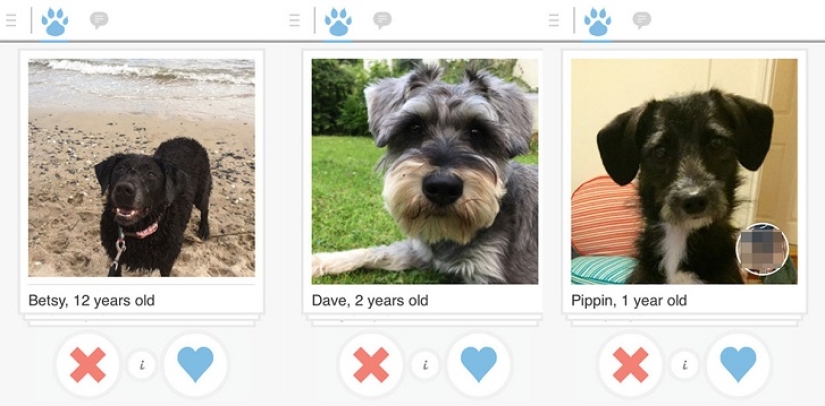The image size is (825, 406).
Task: Like Betsy with the blue heart
Action: [195, 365]
